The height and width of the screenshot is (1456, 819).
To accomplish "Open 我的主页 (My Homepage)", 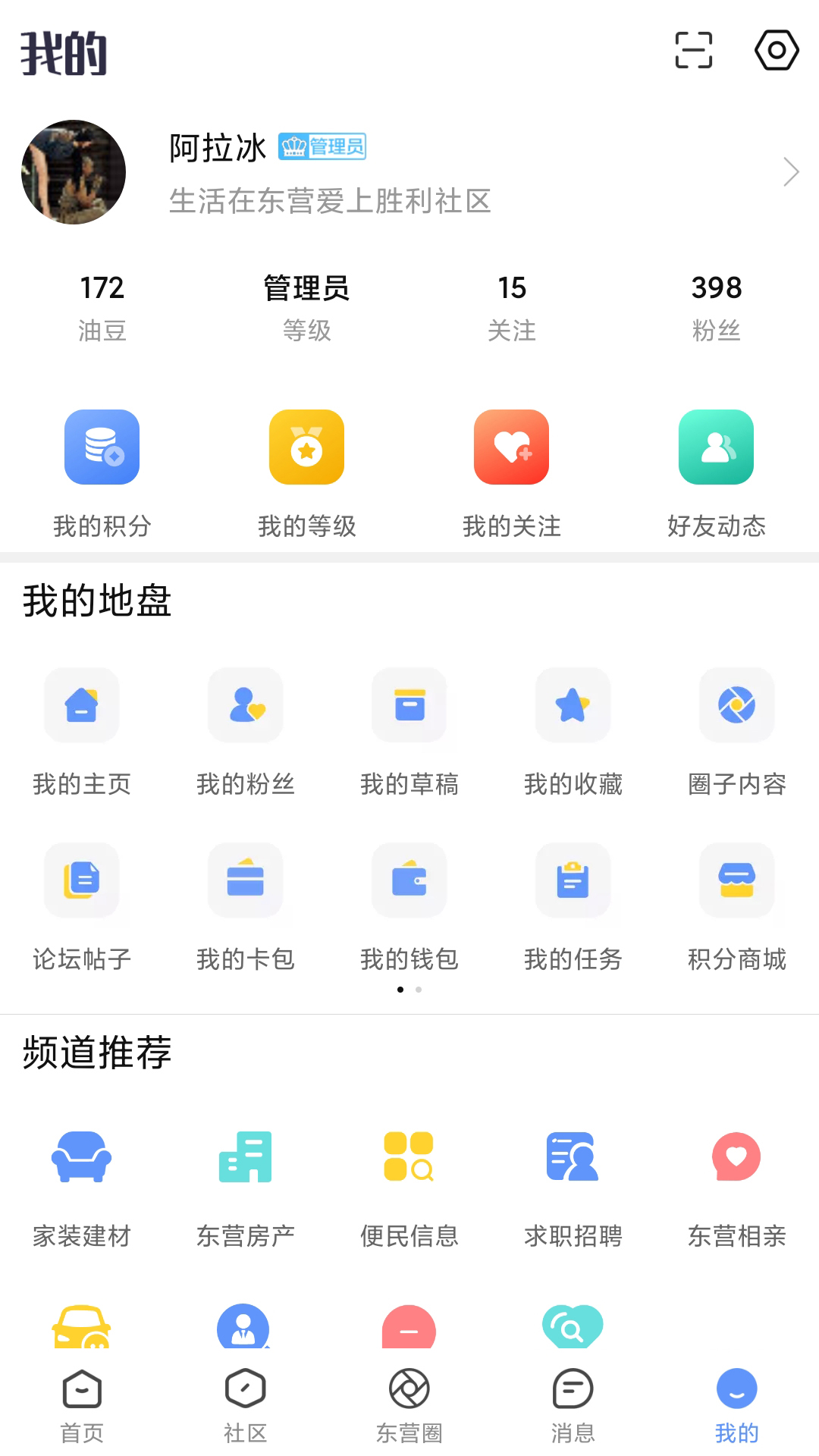I will [81, 728].
